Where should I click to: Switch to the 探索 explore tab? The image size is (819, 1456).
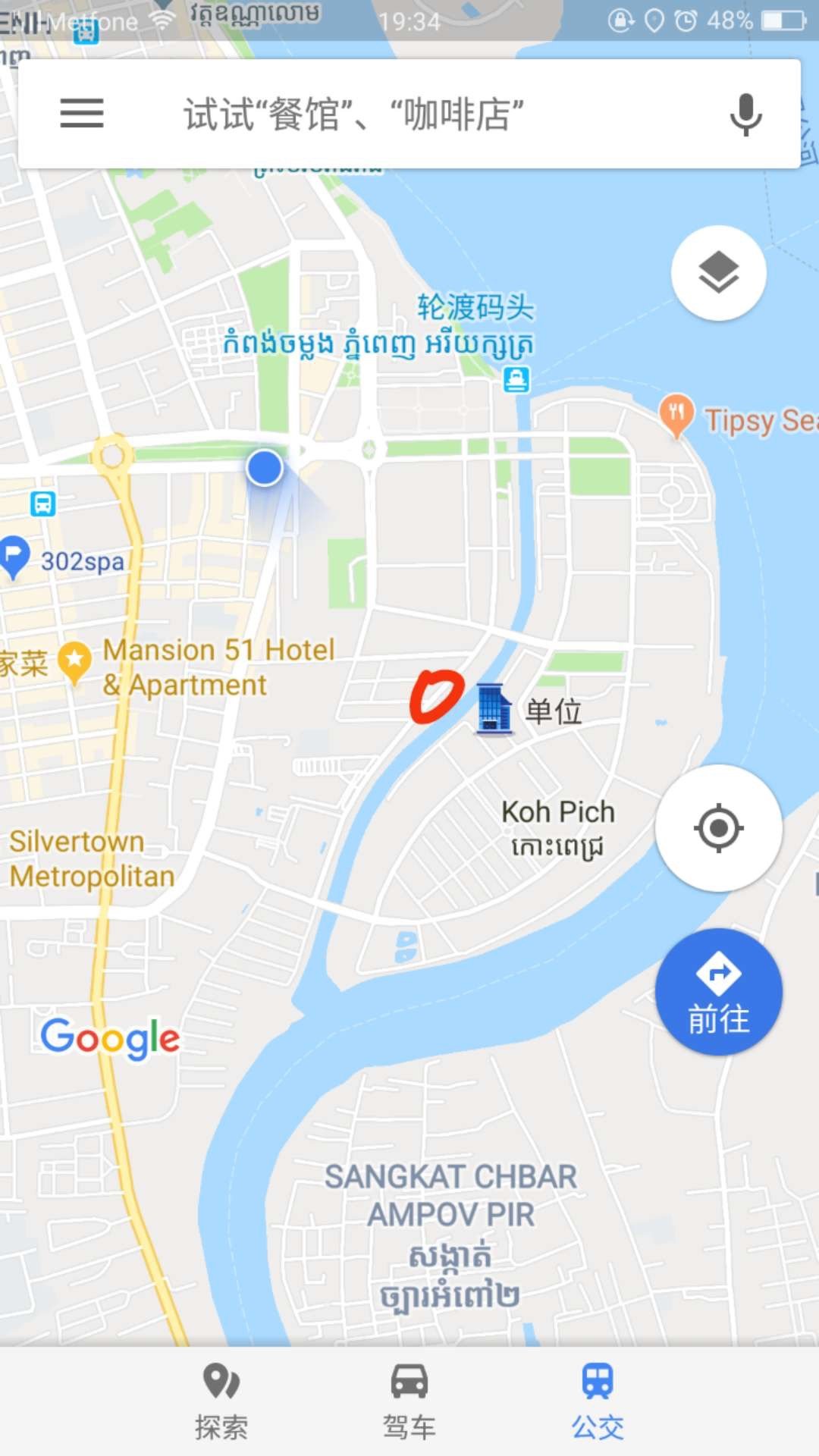pyautogui.click(x=221, y=1401)
